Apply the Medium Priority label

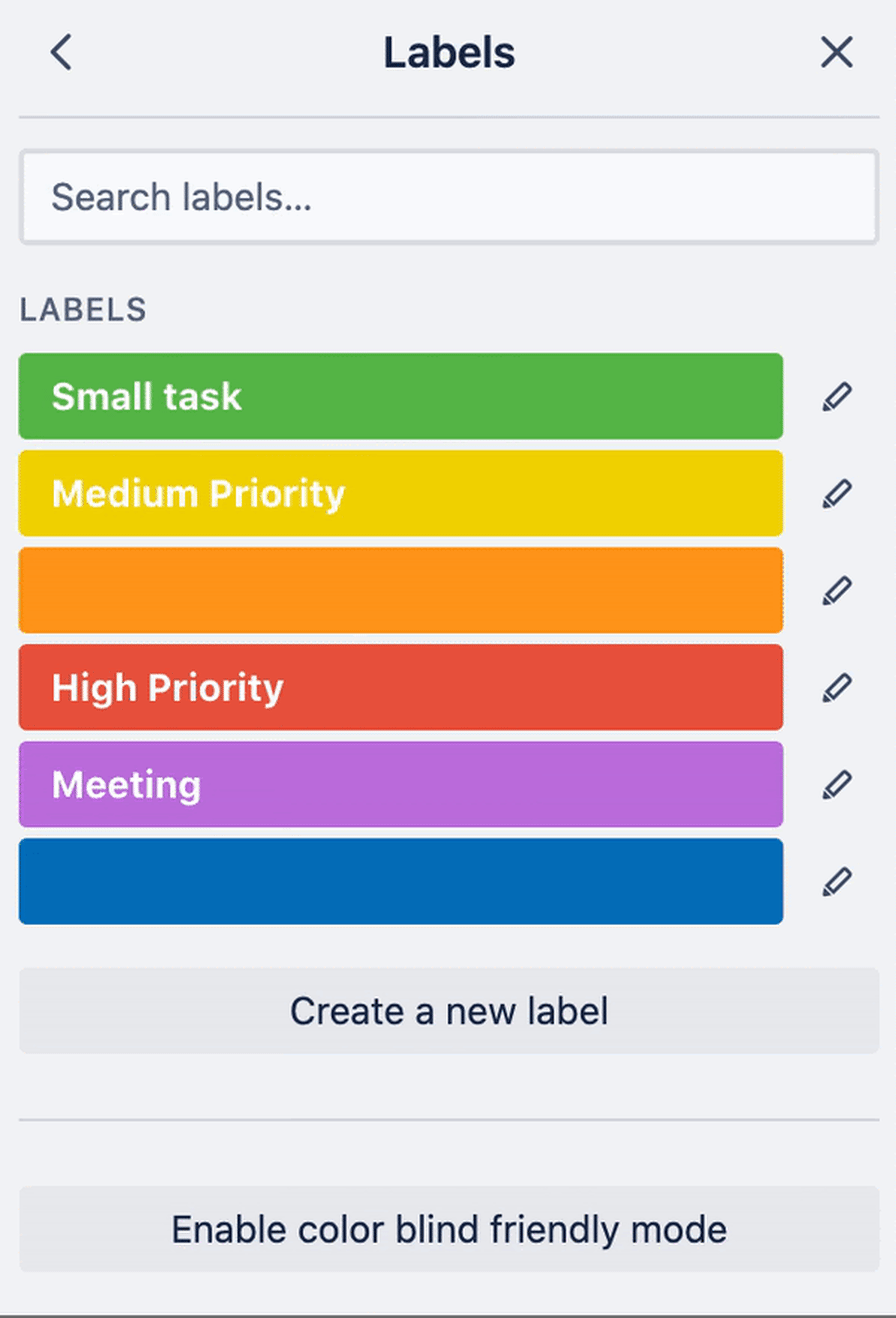click(400, 493)
